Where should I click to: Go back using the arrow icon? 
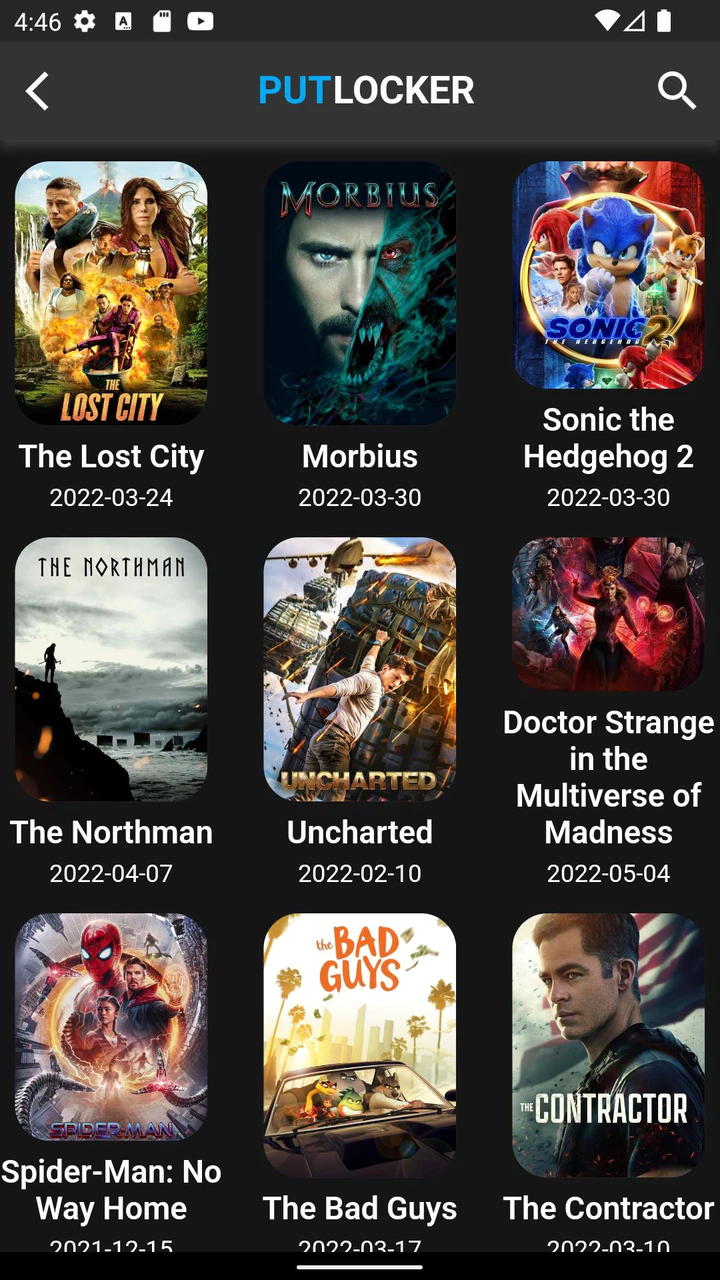click(37, 91)
